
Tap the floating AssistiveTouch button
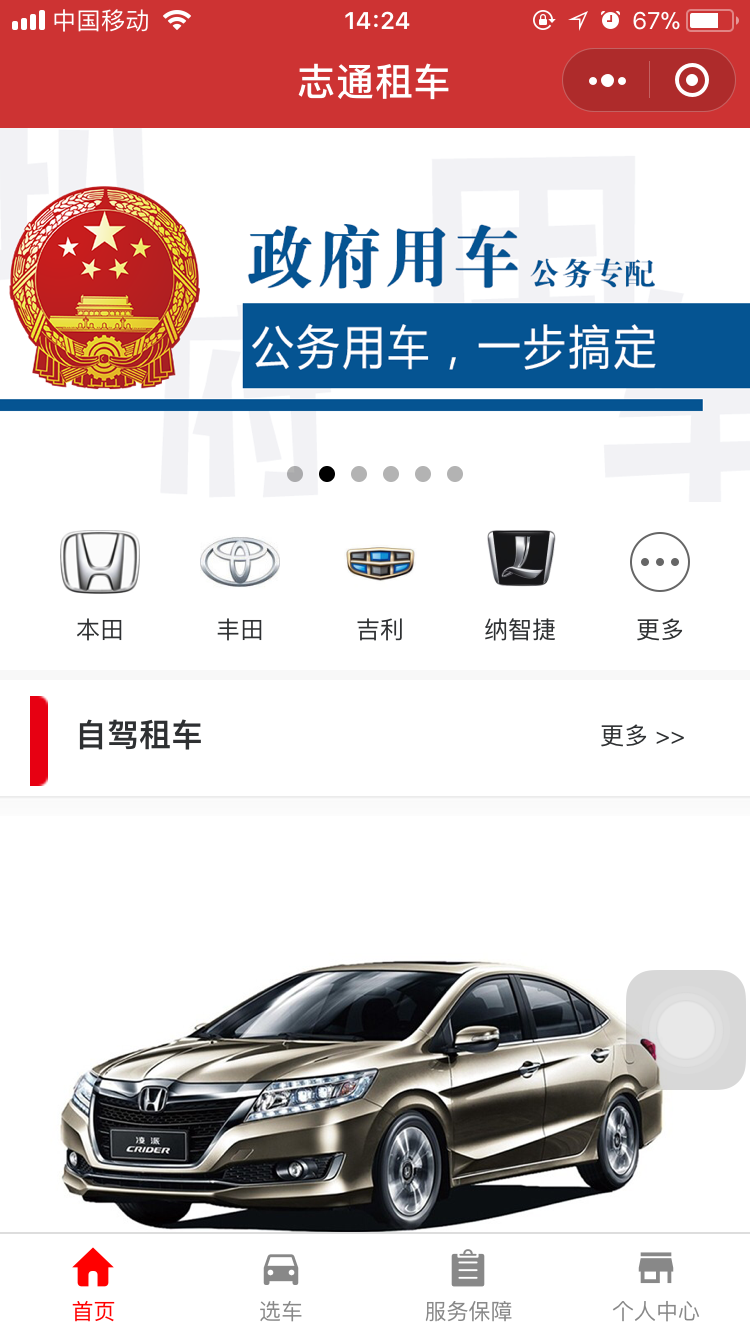686,1029
